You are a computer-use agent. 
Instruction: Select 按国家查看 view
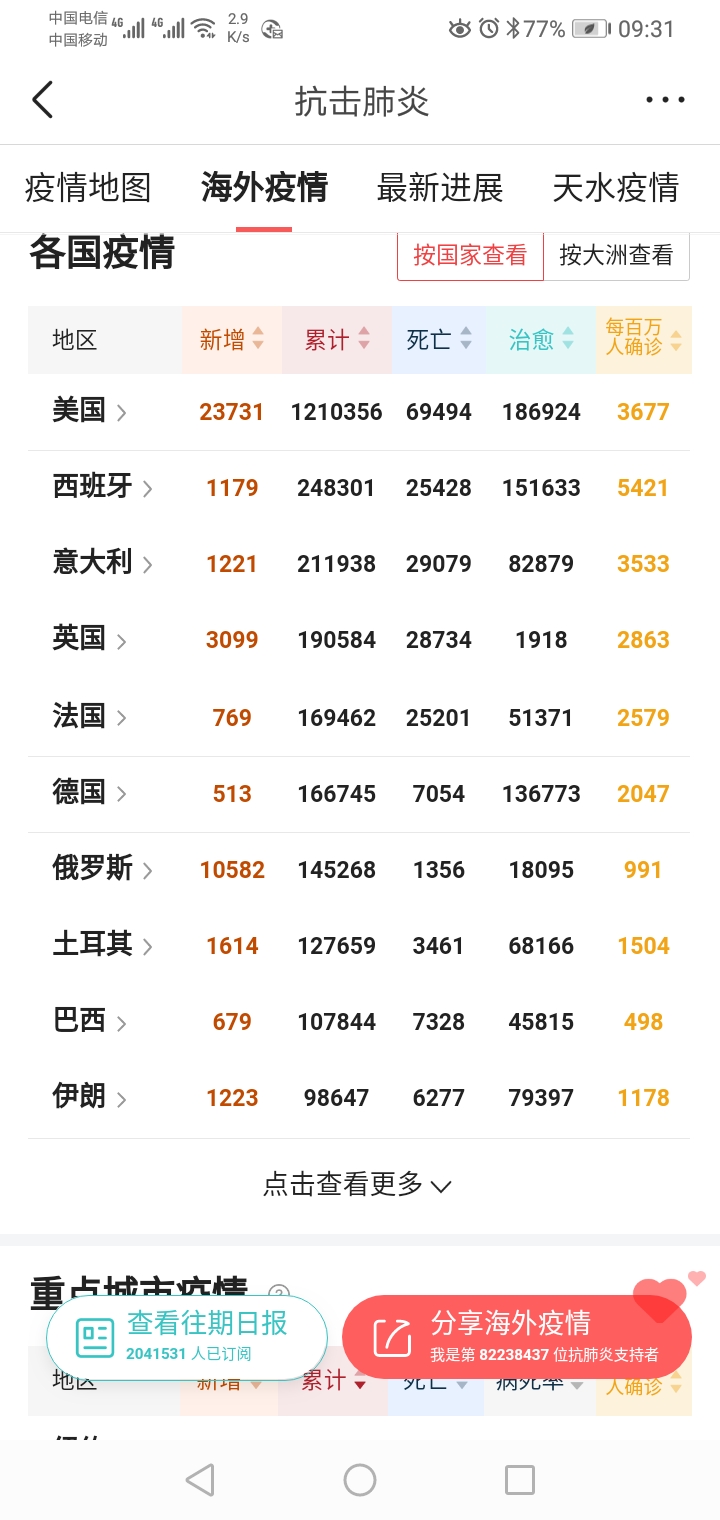pyautogui.click(x=470, y=255)
